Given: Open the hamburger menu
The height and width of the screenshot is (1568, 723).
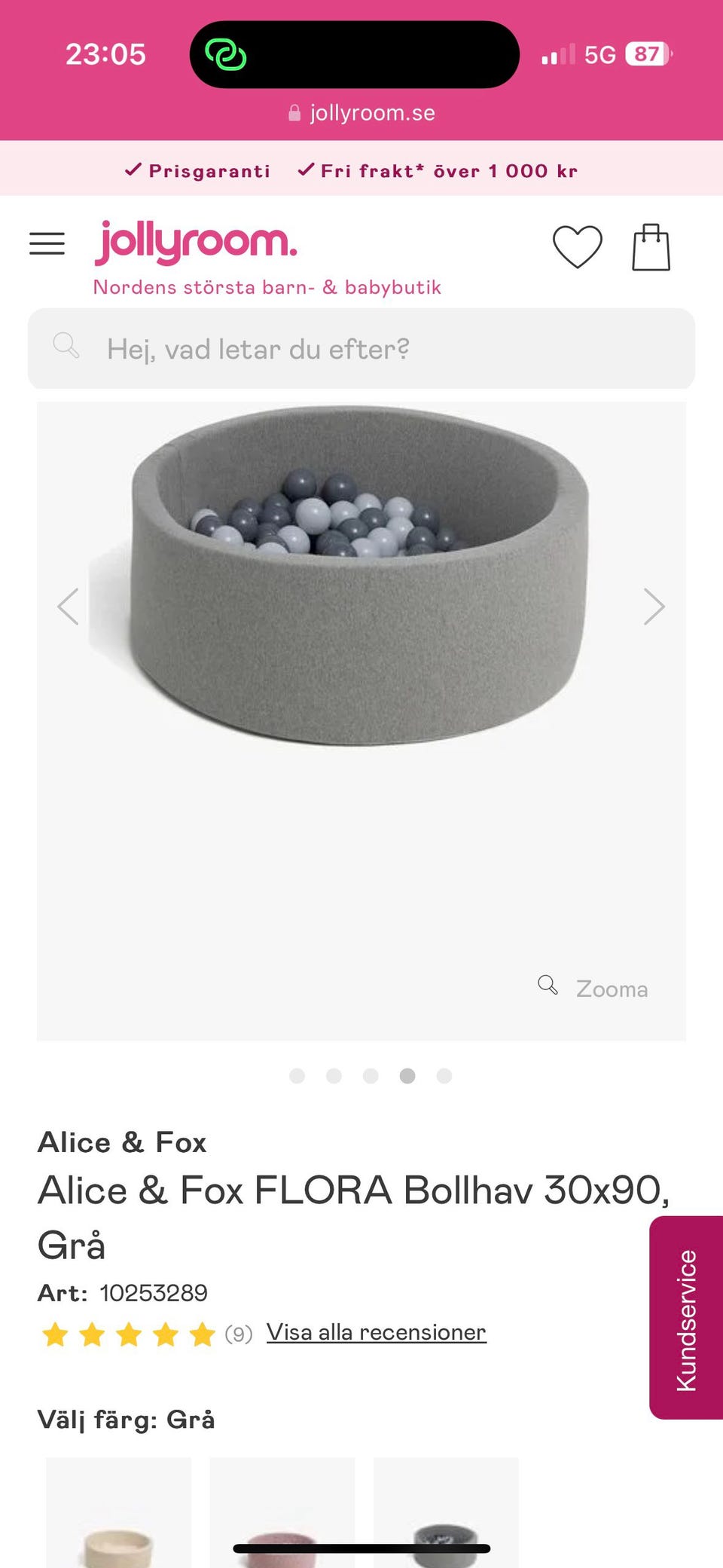Looking at the screenshot, I should click(47, 243).
